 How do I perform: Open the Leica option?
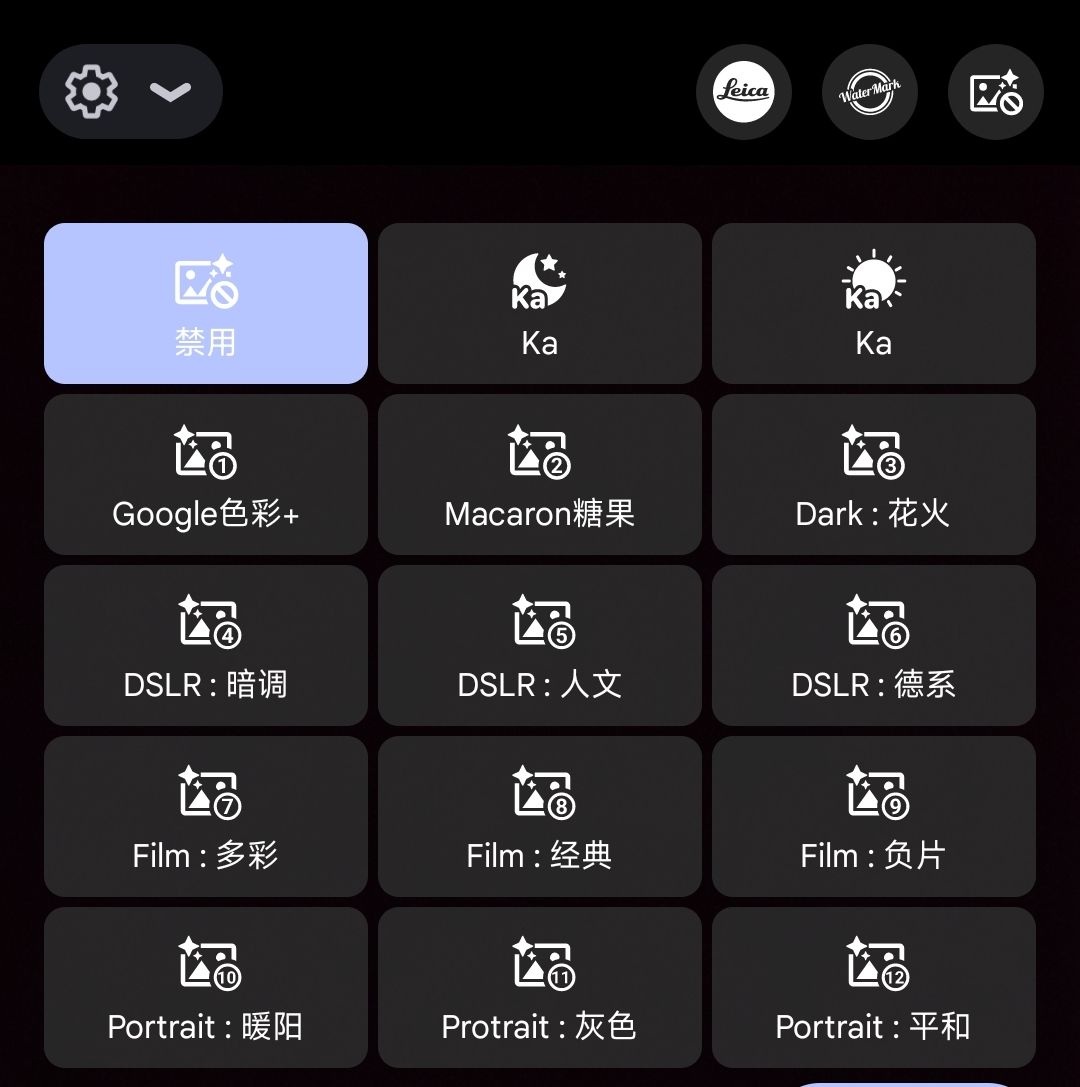tap(743, 92)
